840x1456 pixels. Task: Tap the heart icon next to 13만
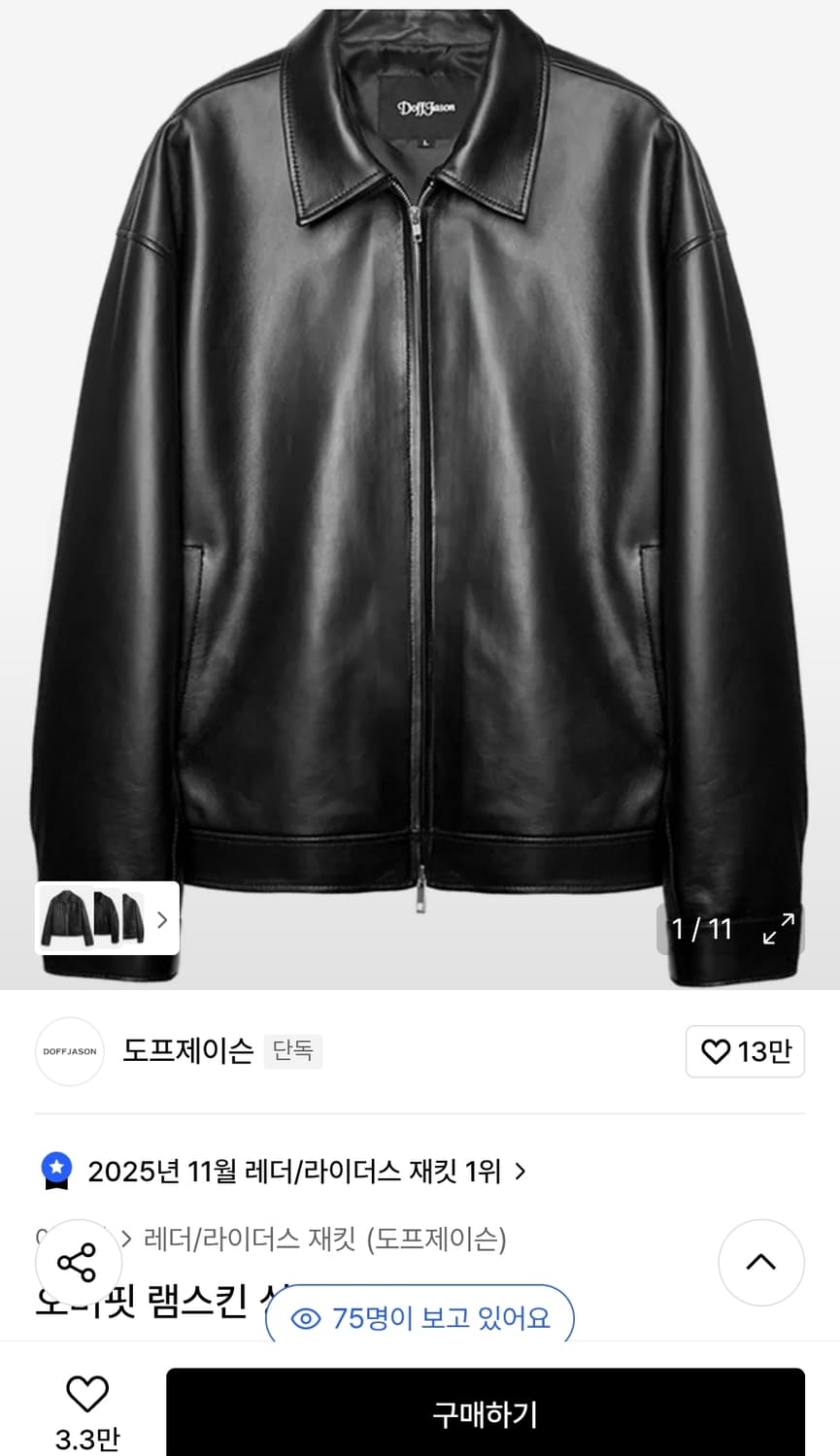[716, 1051]
